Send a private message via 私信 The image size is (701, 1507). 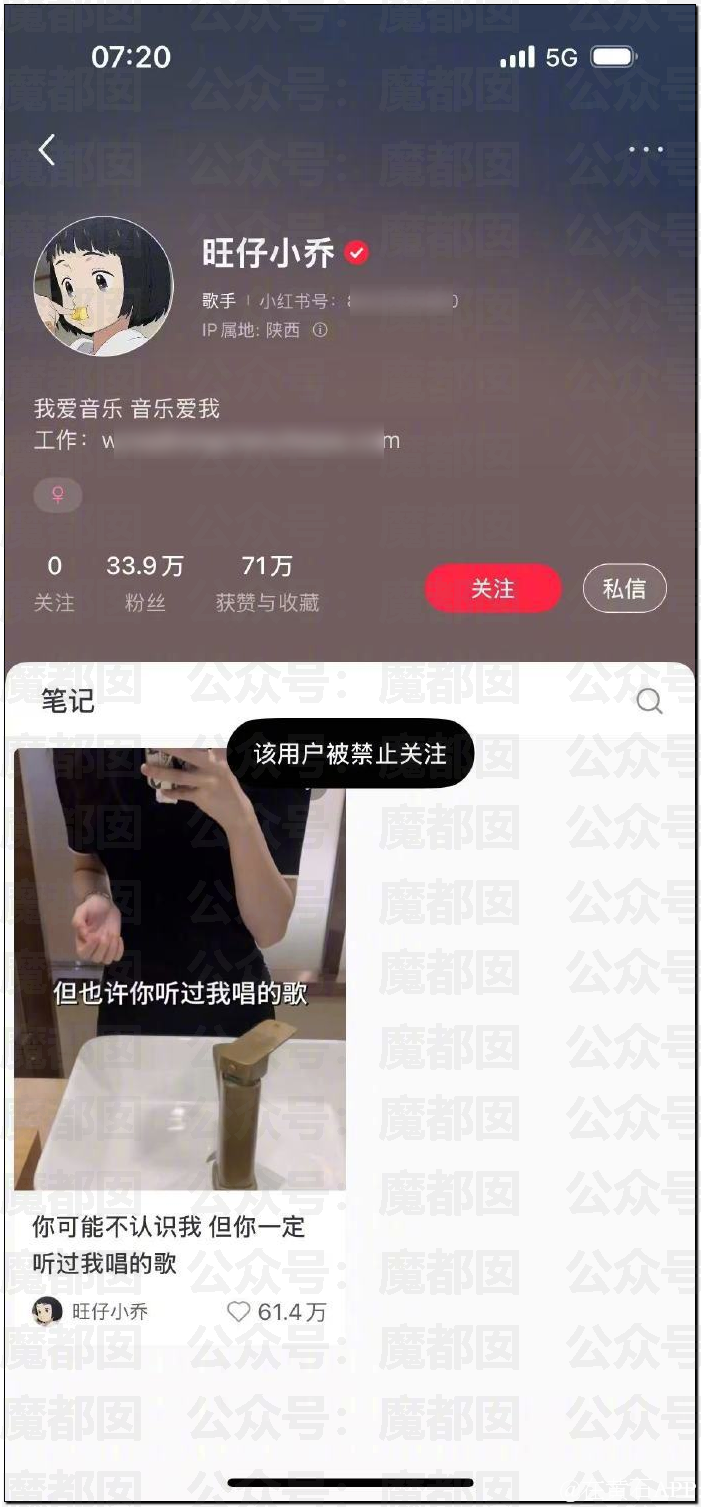[624, 588]
